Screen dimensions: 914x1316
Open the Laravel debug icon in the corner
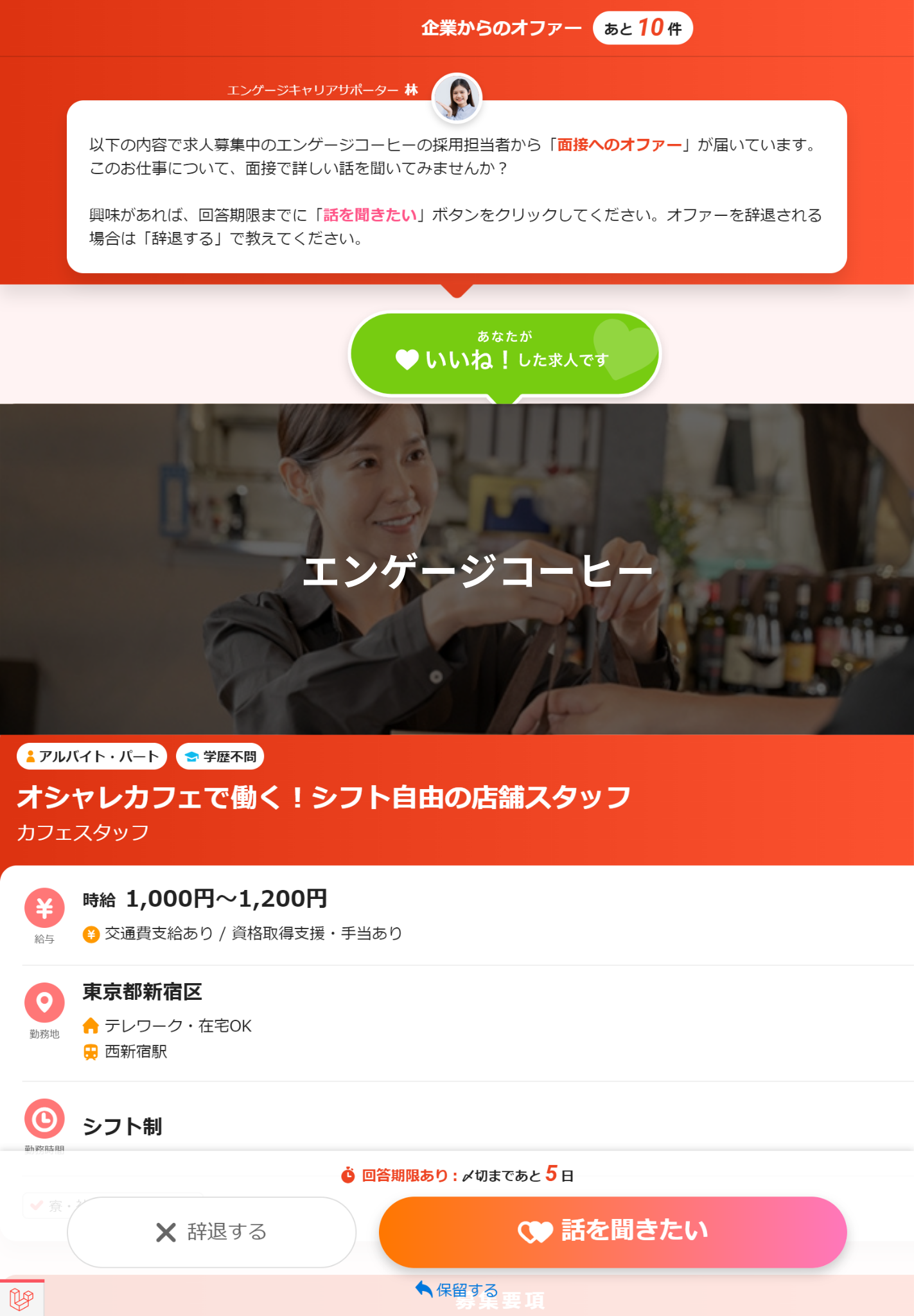[x=21, y=1299]
